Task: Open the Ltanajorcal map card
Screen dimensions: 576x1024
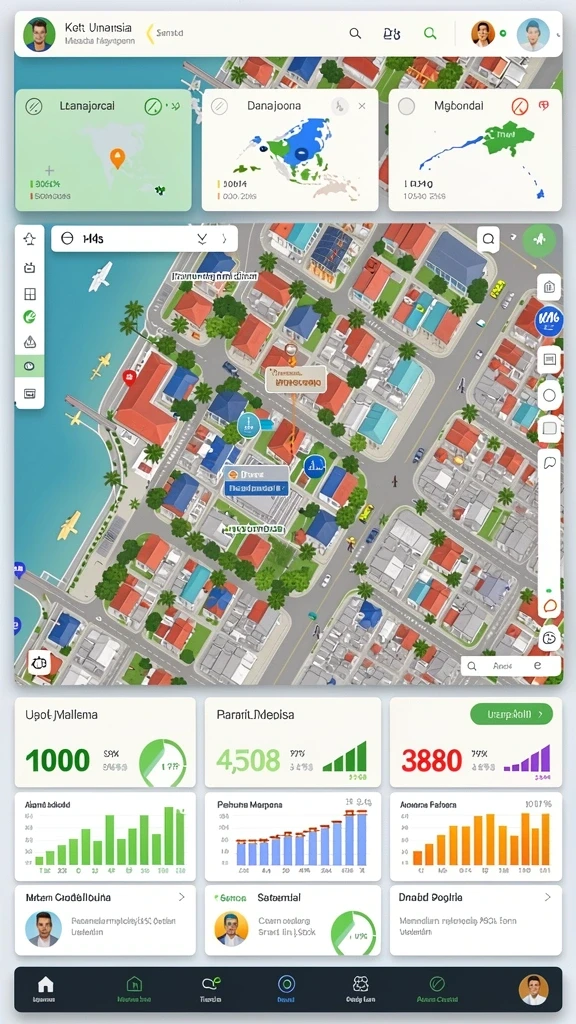Action: click(x=103, y=150)
